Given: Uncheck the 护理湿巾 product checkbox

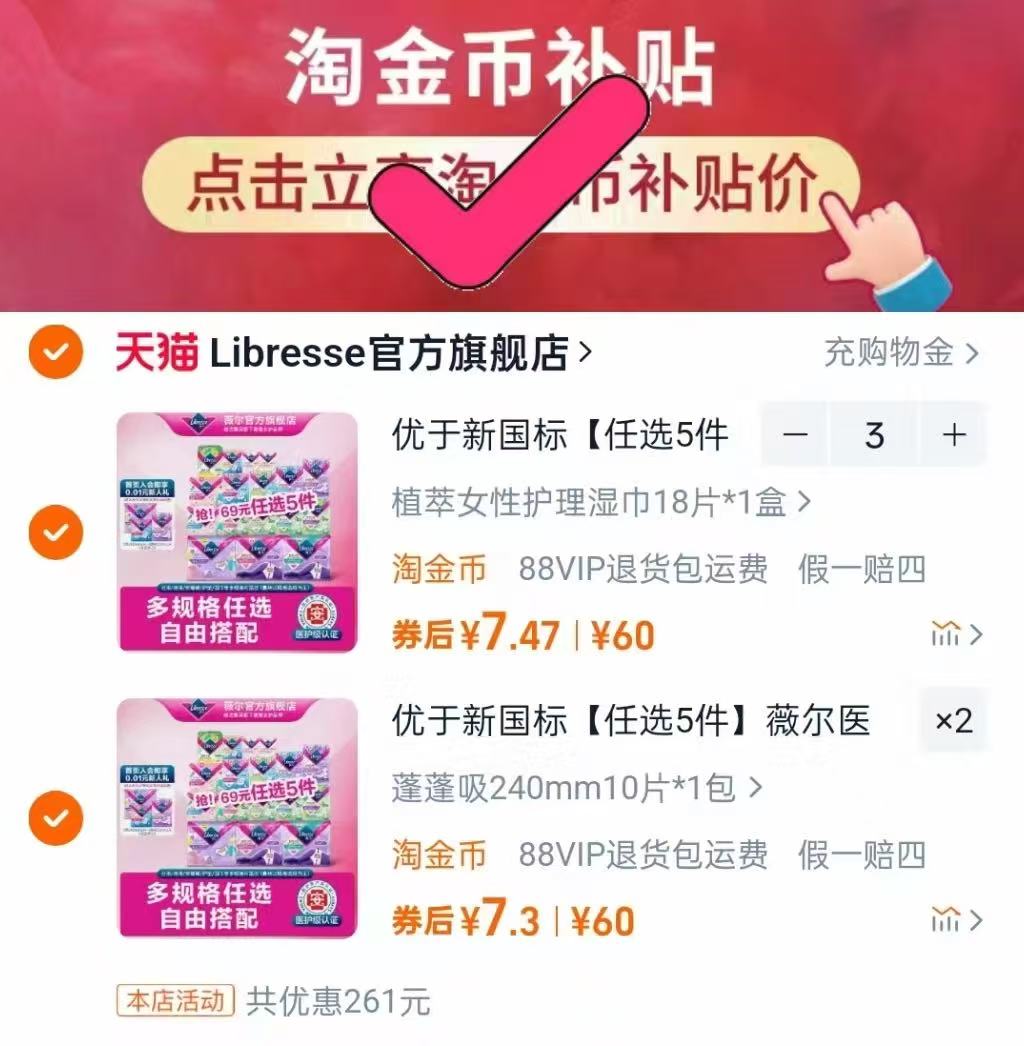Looking at the screenshot, I should (56, 530).
